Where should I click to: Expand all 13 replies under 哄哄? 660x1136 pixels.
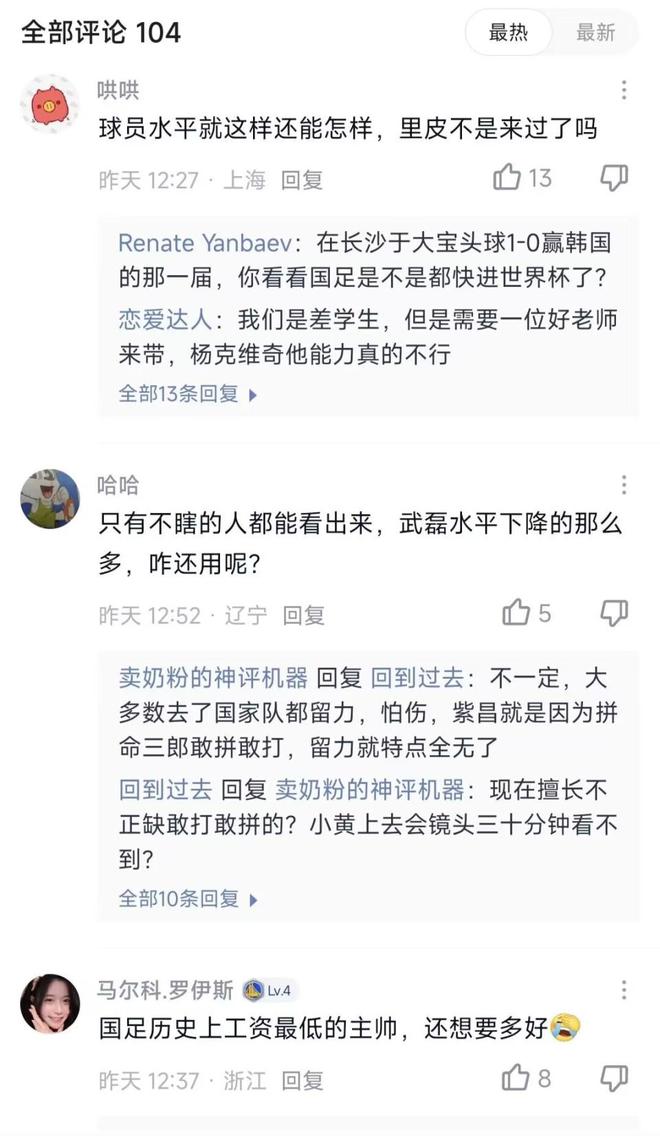tap(187, 394)
